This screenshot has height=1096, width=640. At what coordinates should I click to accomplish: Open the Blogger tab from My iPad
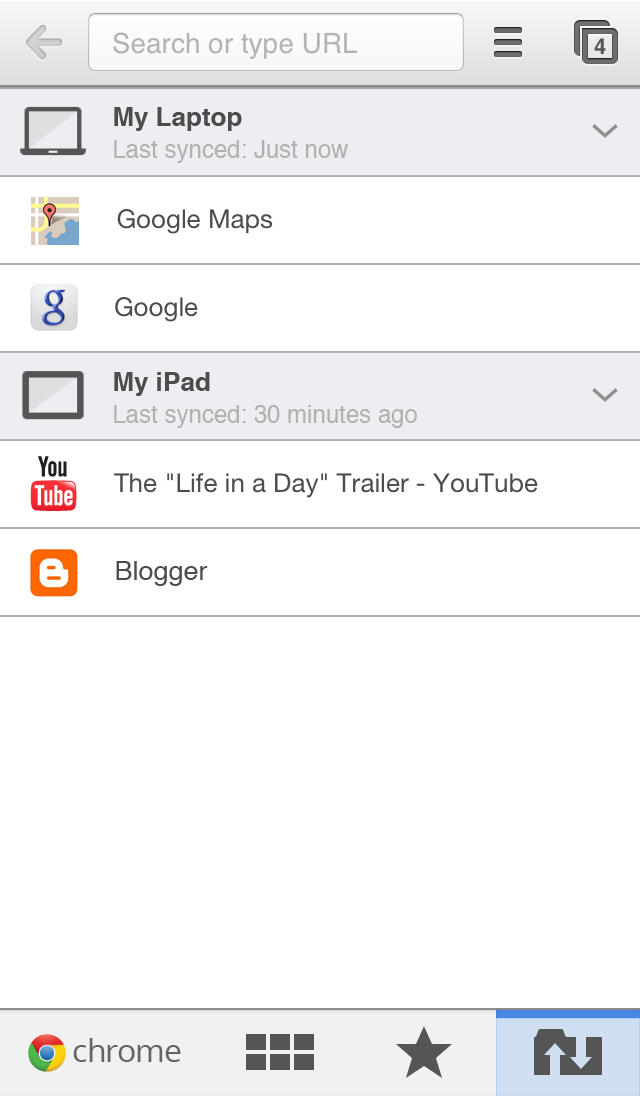pyautogui.click(x=161, y=572)
